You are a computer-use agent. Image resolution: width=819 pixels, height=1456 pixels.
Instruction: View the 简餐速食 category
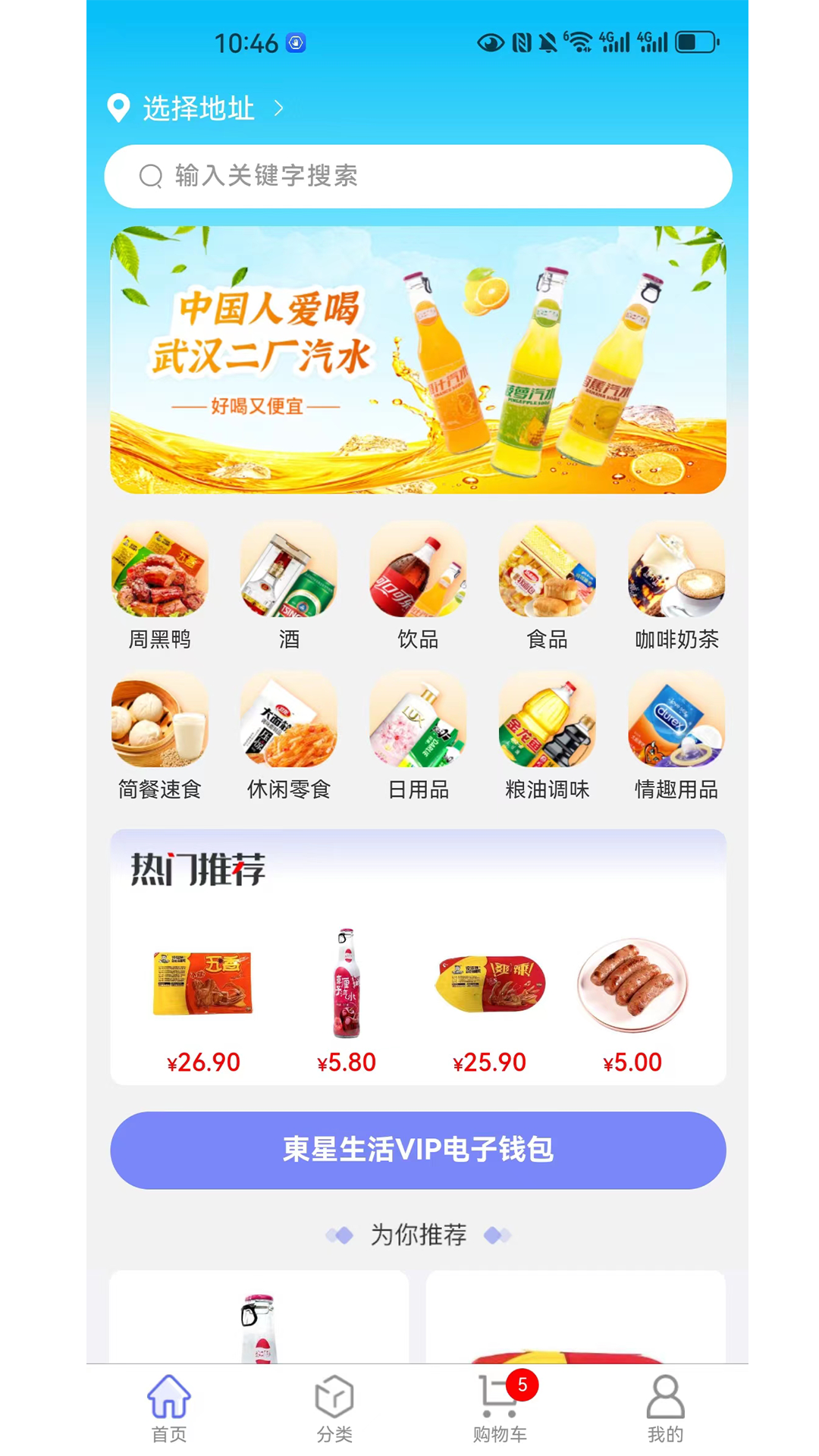pos(159,735)
